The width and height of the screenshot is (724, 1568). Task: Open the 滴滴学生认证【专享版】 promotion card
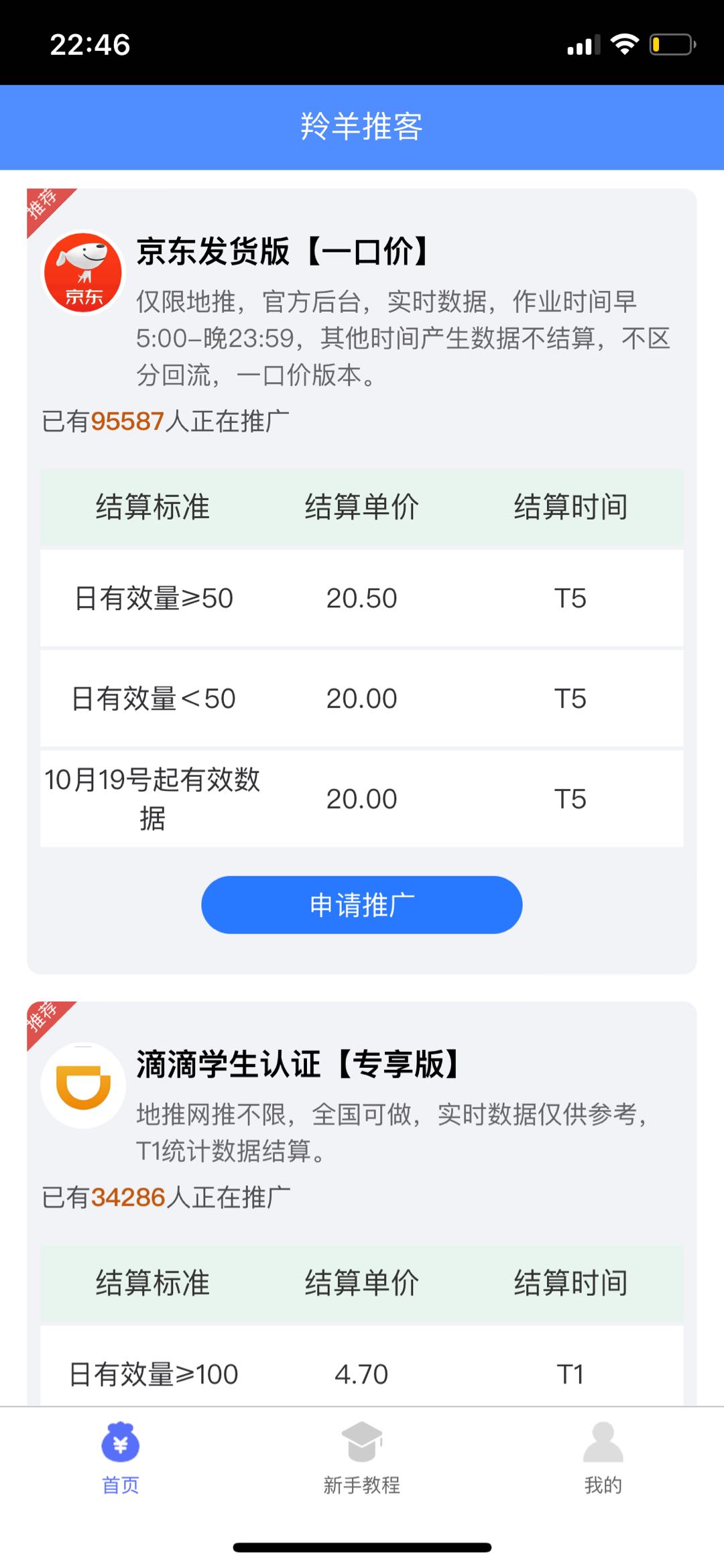pos(298,1064)
